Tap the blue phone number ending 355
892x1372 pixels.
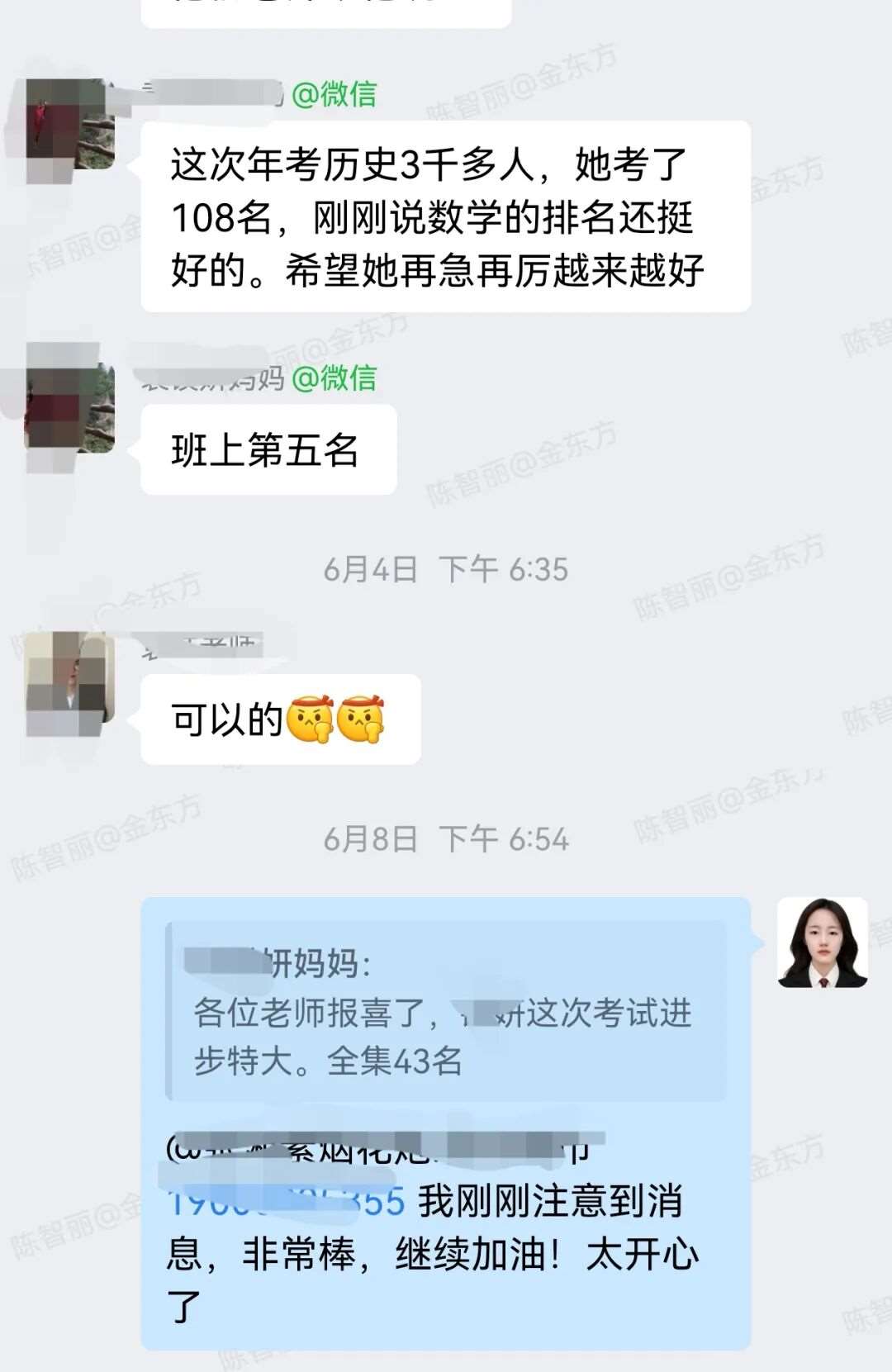coord(287,1203)
